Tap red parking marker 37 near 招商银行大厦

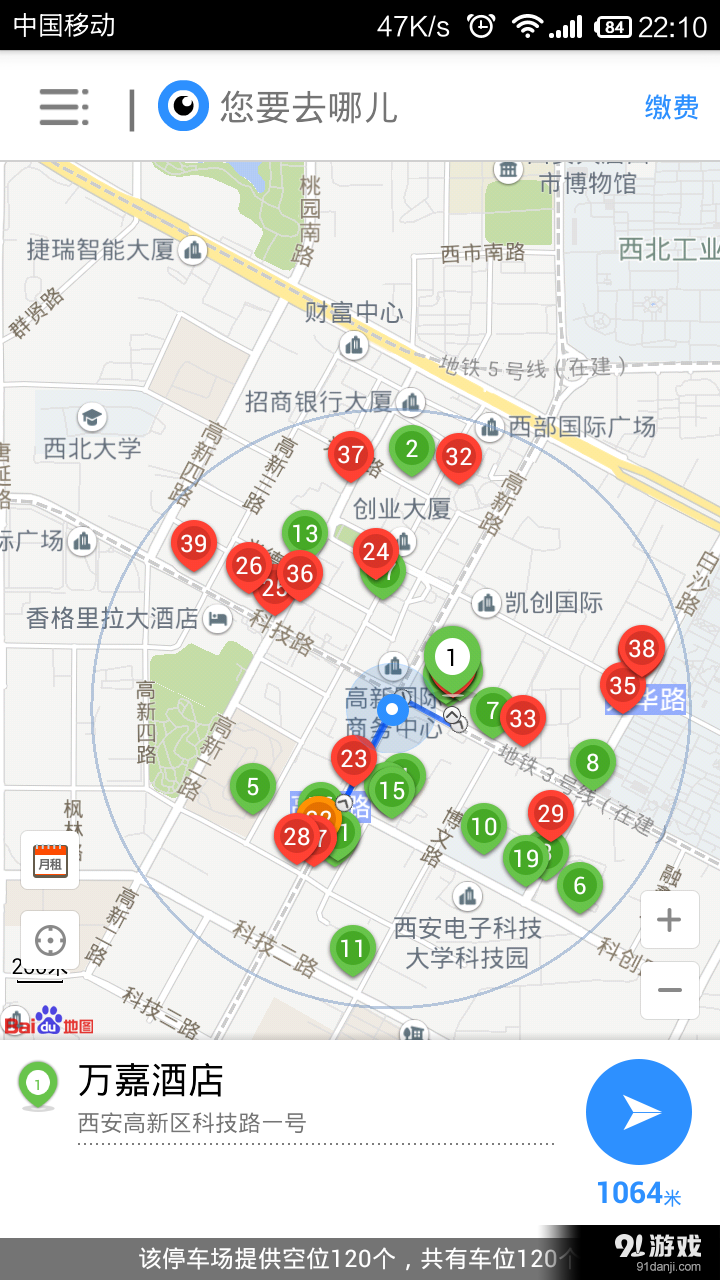(x=350, y=455)
